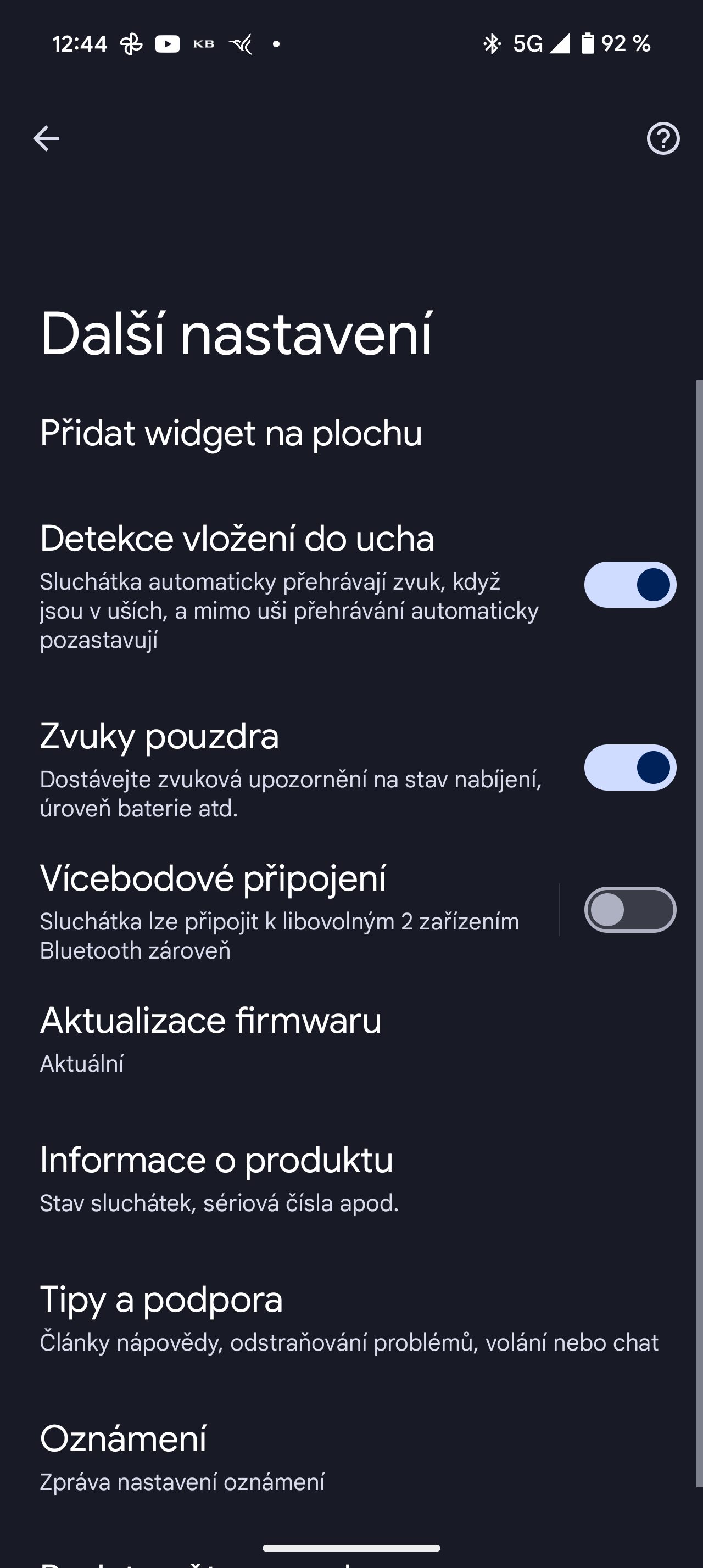
Task: Open the help question mark icon
Action: (663, 139)
